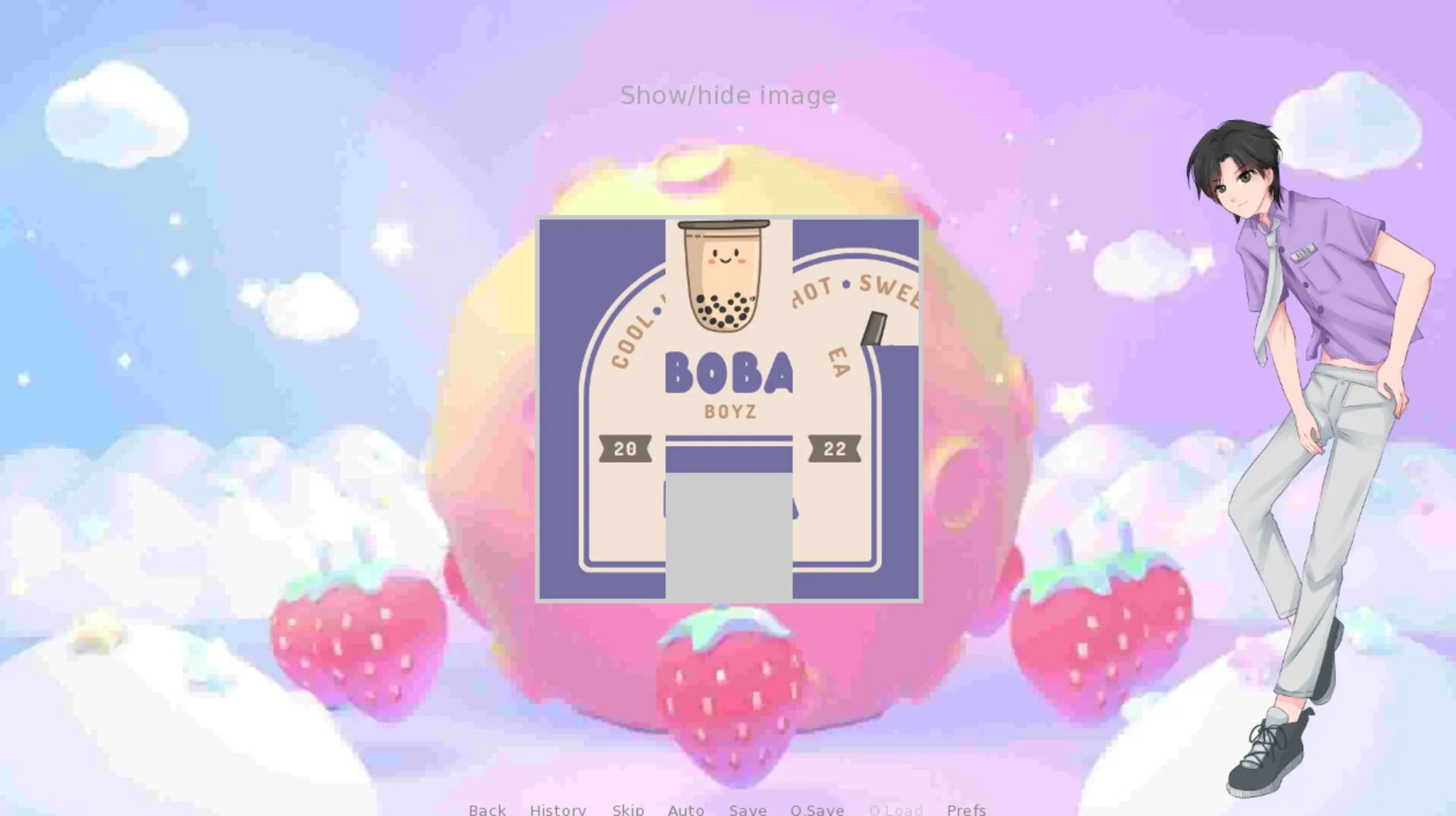Tap the Boba Boyz puzzle image
The height and width of the screenshot is (816, 1456).
pos(729,410)
